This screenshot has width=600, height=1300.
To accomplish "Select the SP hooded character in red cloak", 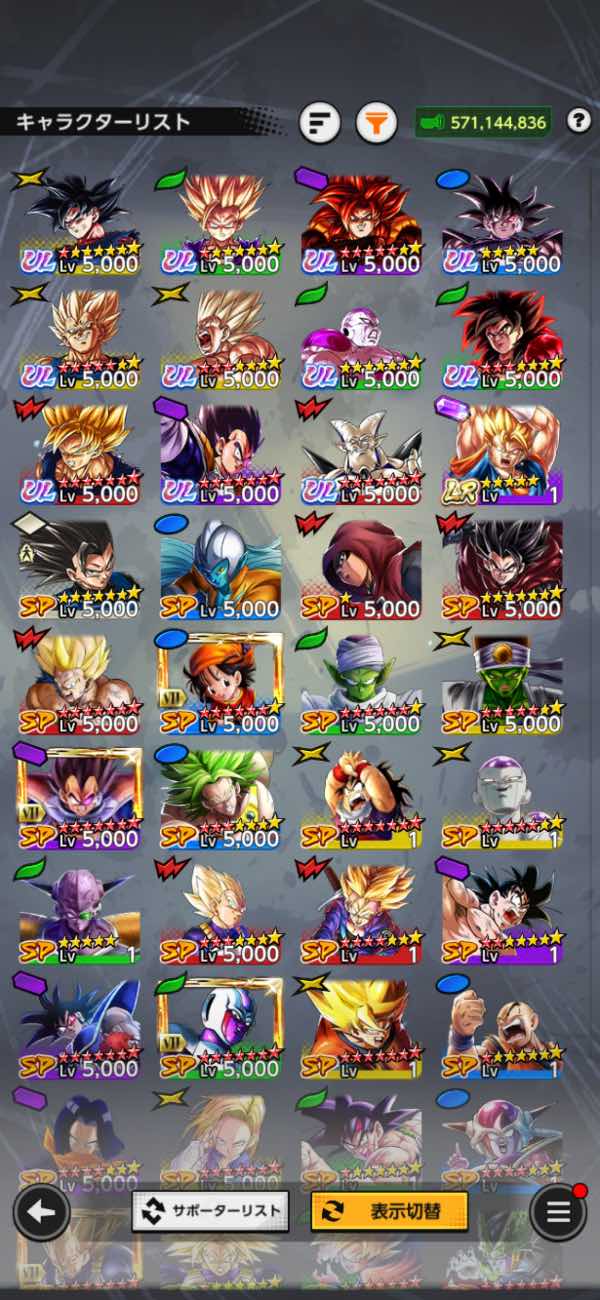I will (360, 570).
